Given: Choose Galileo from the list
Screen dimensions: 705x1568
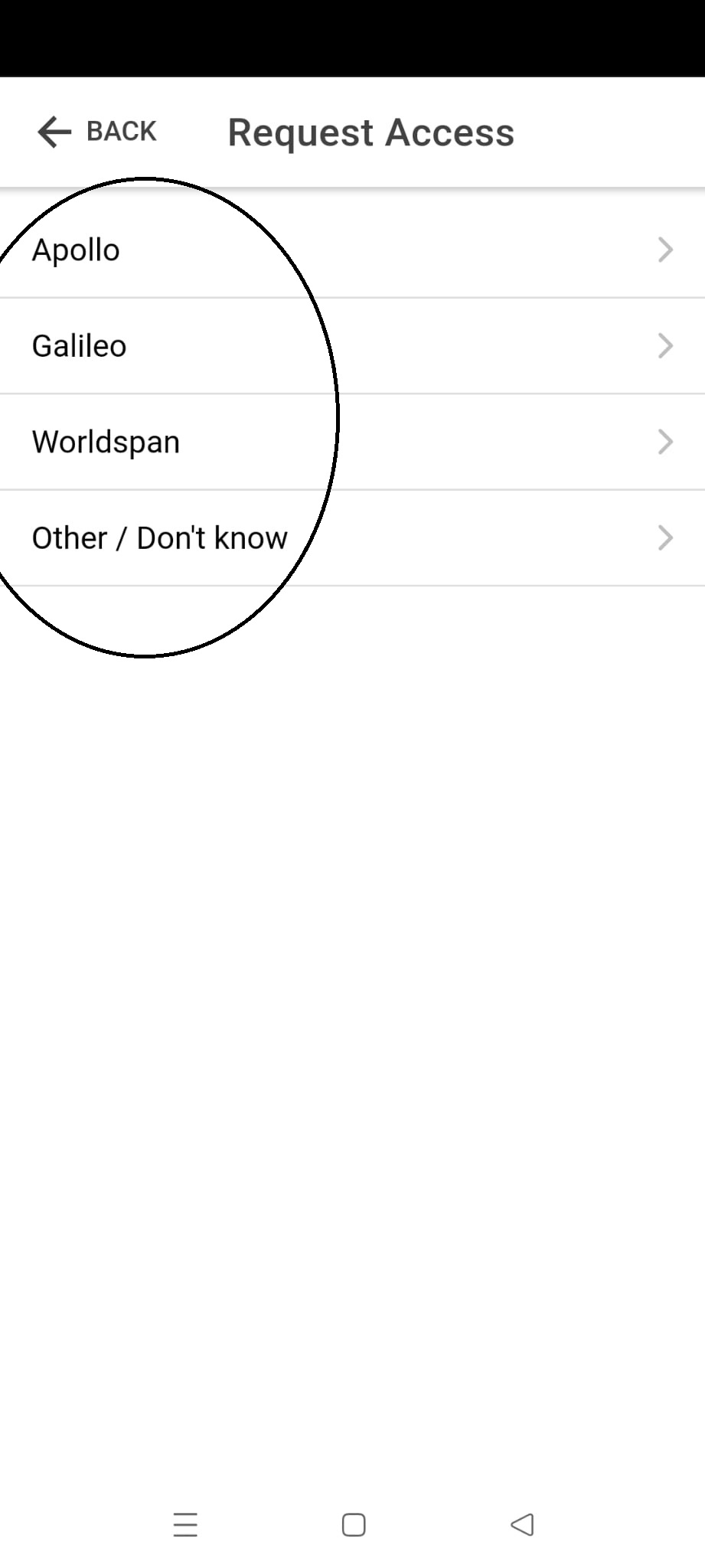Looking at the screenshot, I should [x=352, y=346].
